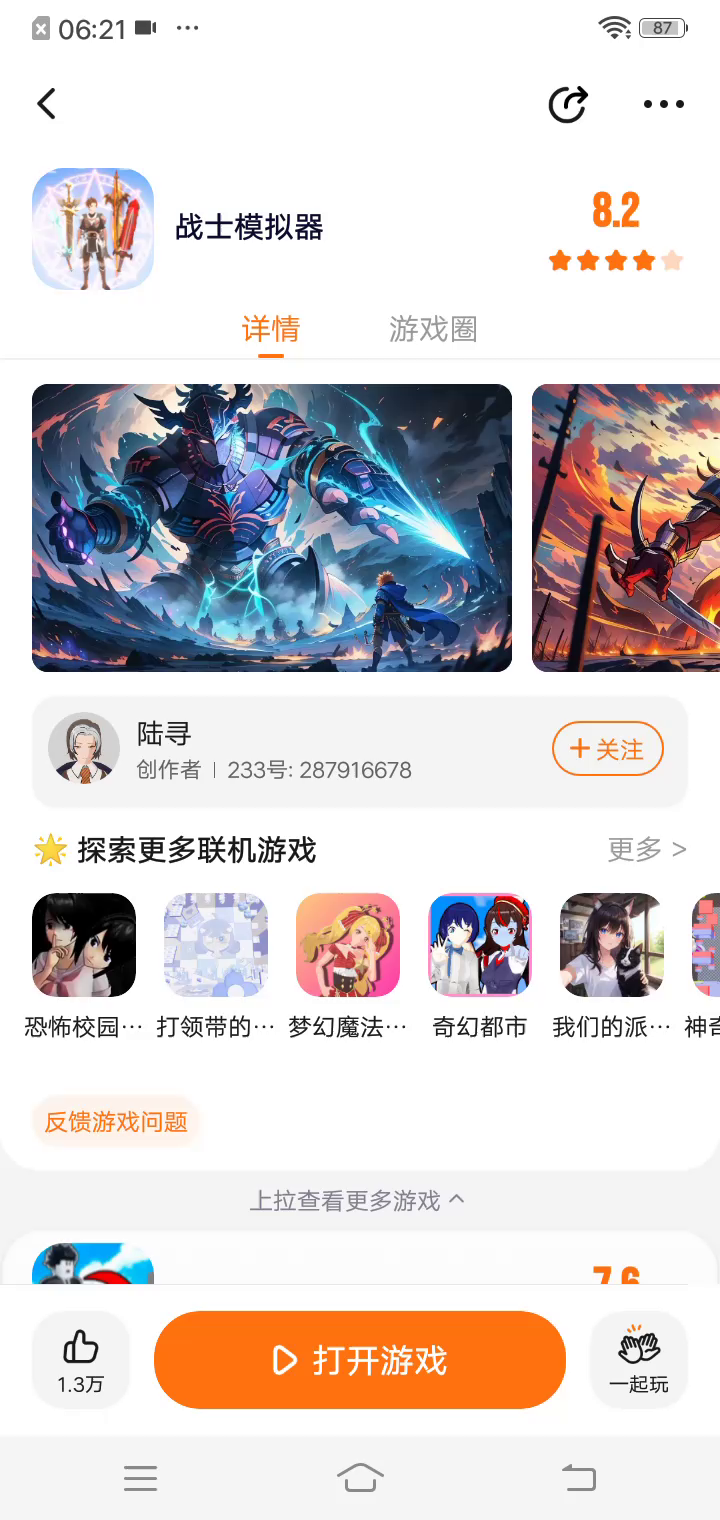Image resolution: width=720 pixels, height=1520 pixels.
Task: Launch the game with 打开游戏
Action: point(360,1360)
